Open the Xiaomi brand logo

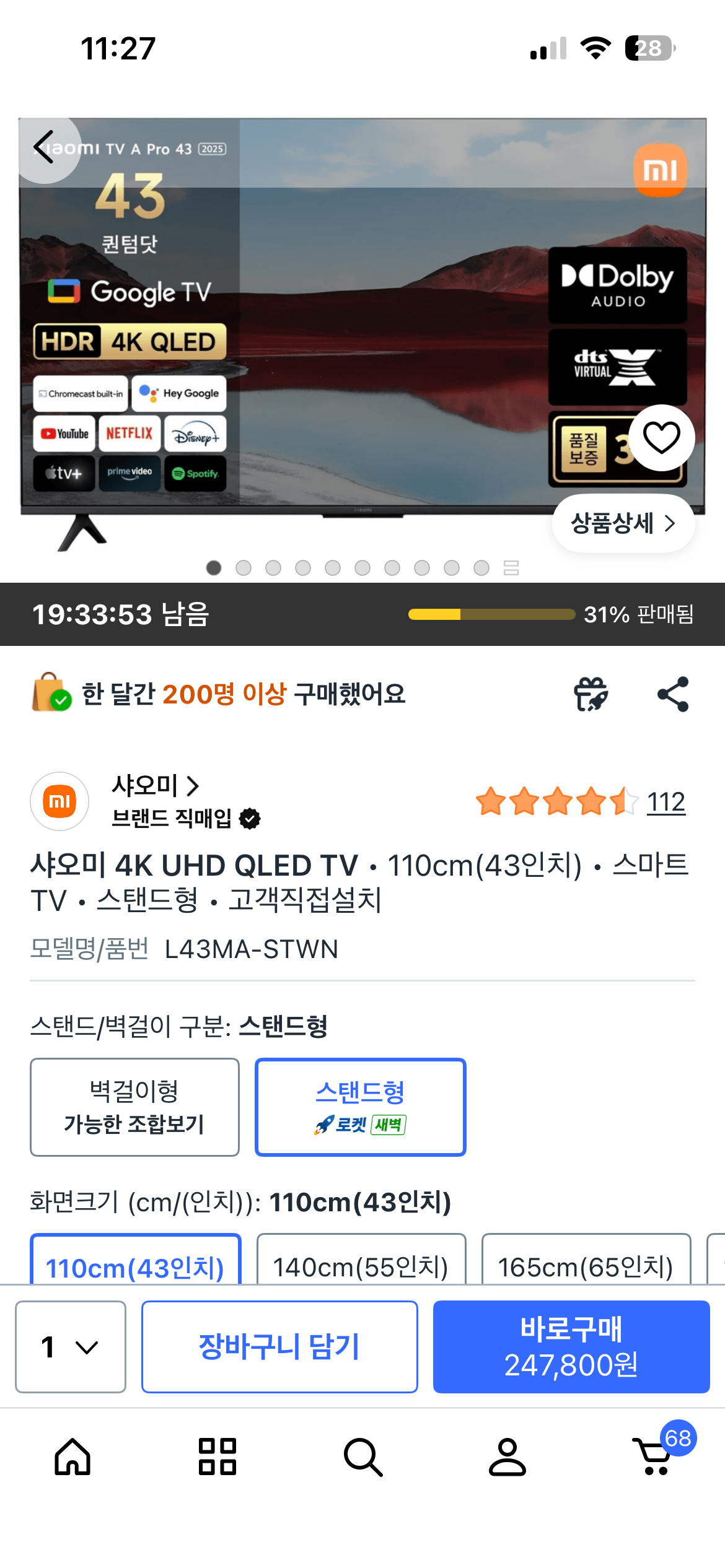(59, 801)
